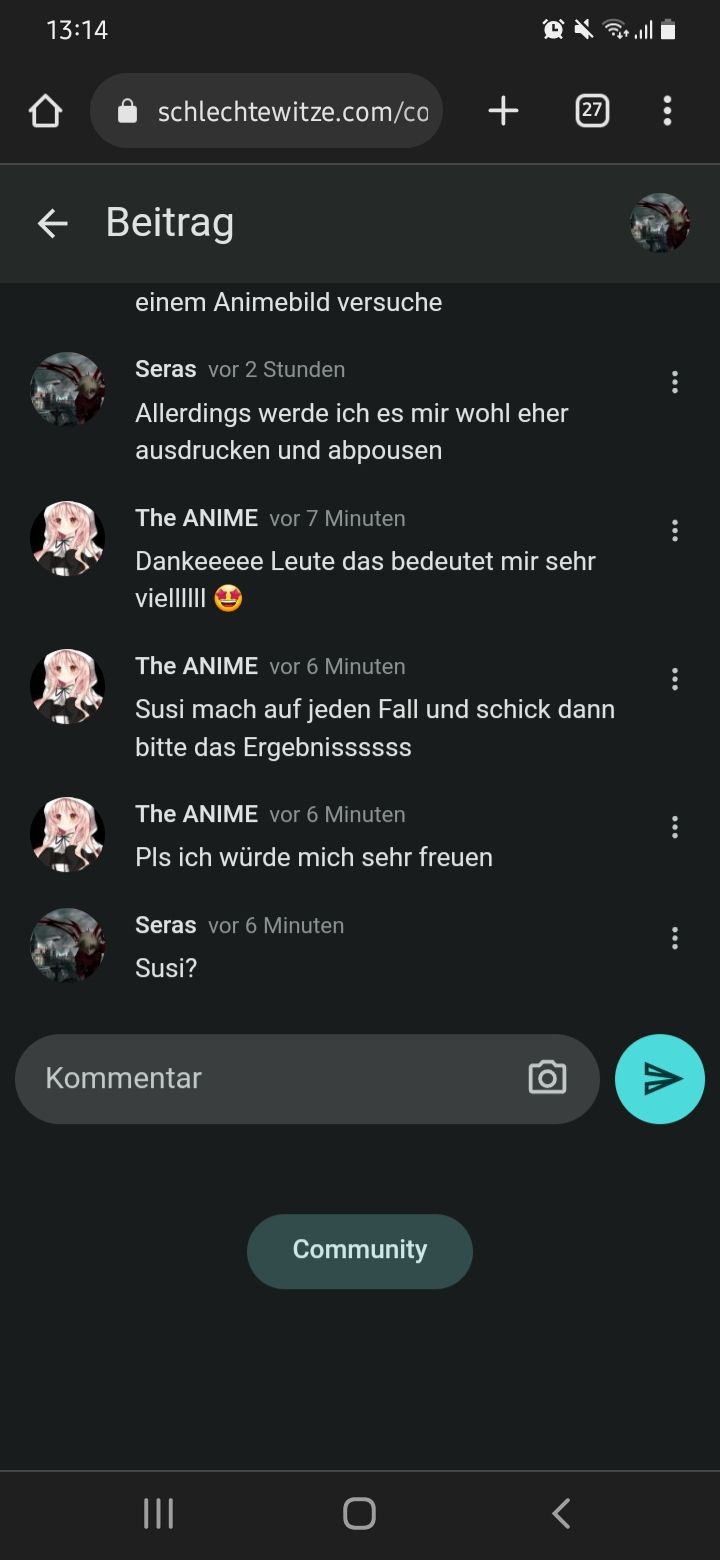Open recent apps from the navigation bar
Image resolution: width=720 pixels, height=1560 pixels.
point(158,1514)
